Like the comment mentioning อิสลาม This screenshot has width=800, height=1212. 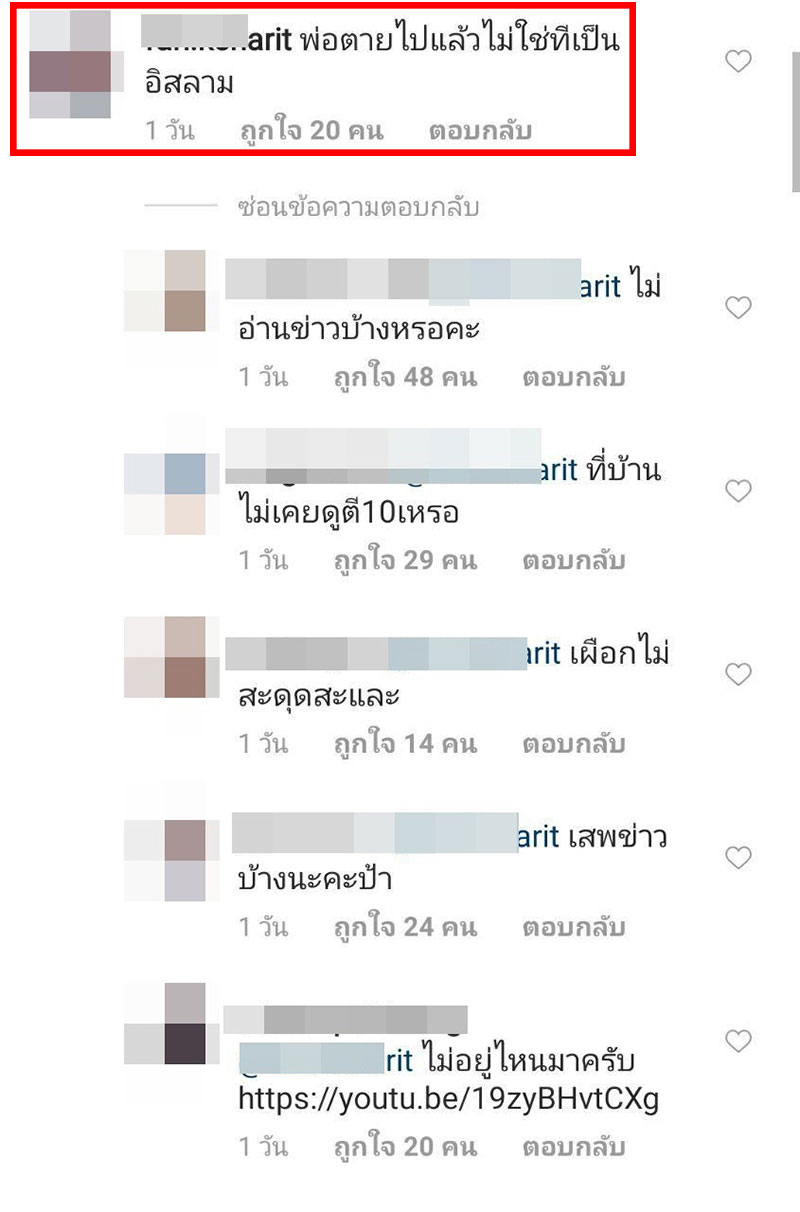coord(737,62)
